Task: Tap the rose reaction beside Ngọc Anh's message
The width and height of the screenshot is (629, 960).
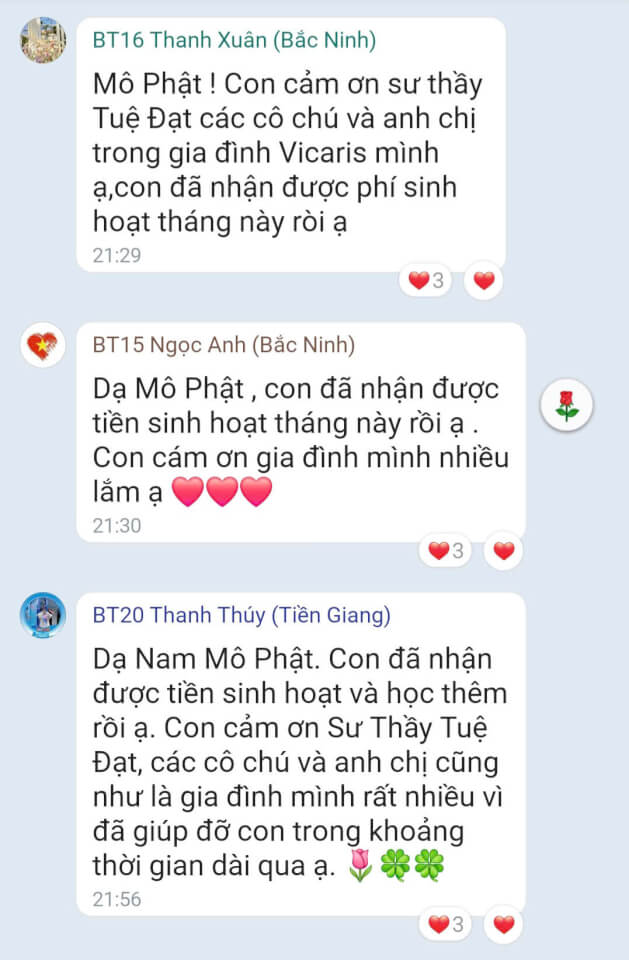Action: (567, 405)
